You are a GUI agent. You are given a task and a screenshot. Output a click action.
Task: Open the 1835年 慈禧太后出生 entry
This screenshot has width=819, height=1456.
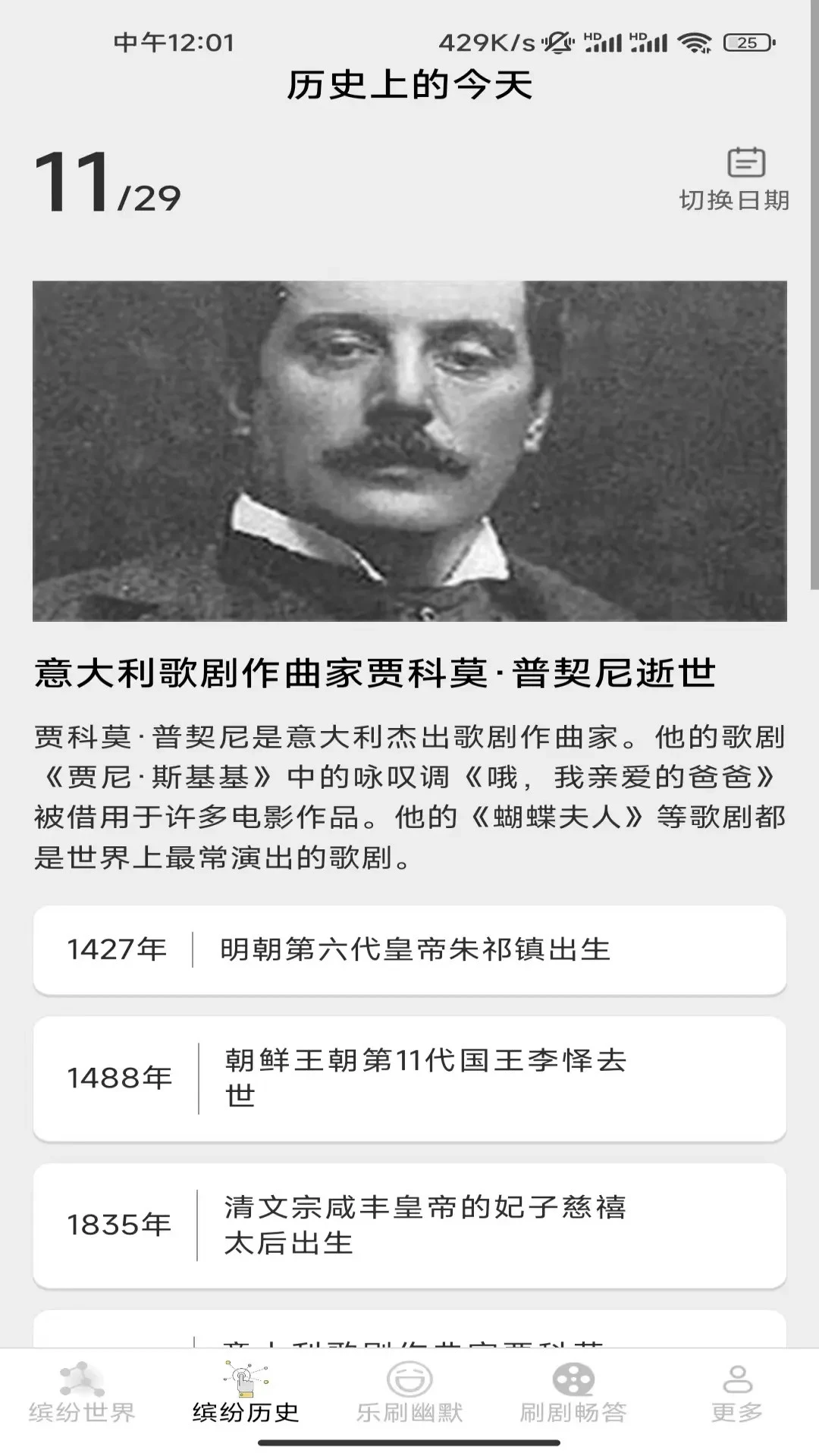[409, 1225]
